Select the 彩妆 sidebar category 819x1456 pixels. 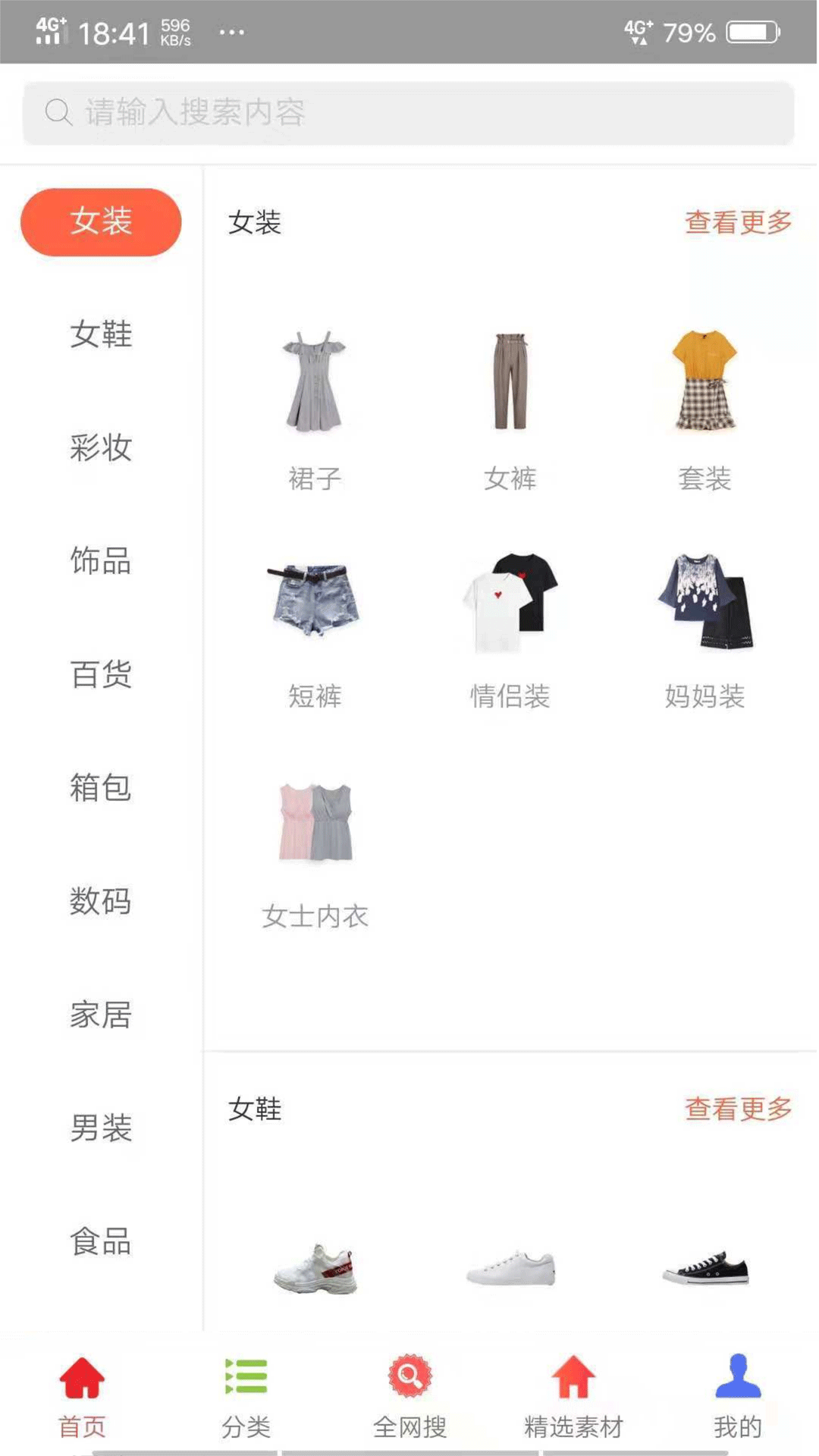(x=100, y=450)
